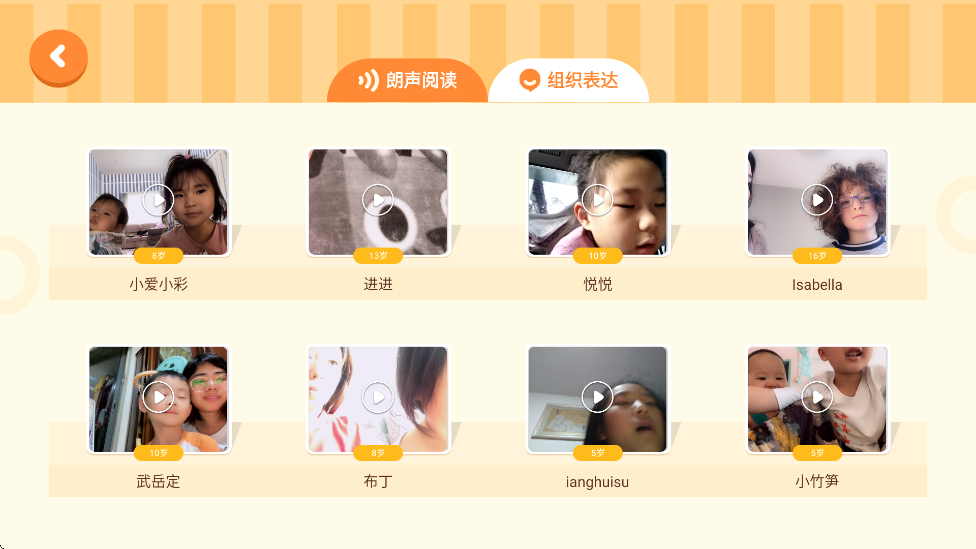
Task: Open the ianghuisu video
Action: pos(597,397)
